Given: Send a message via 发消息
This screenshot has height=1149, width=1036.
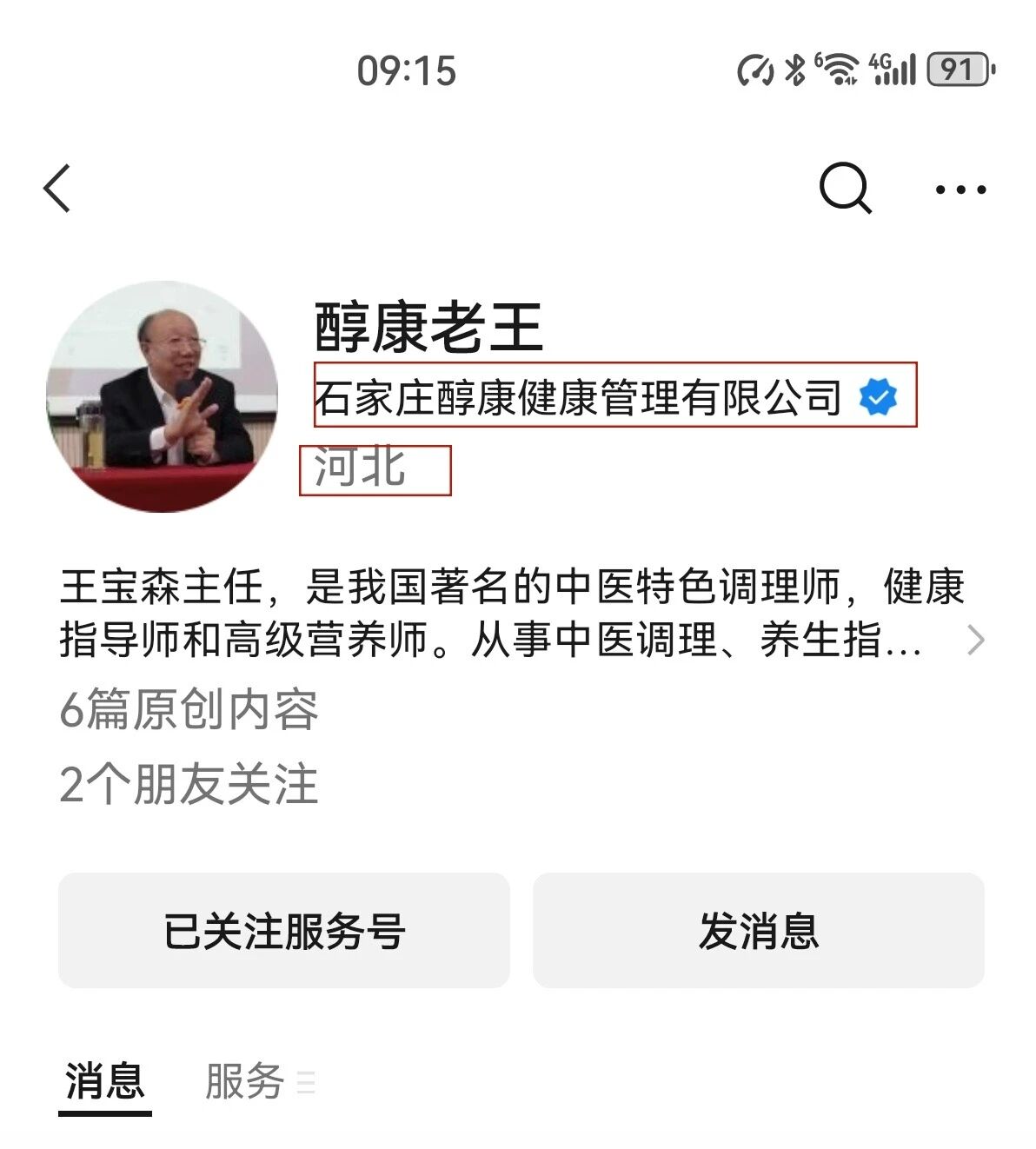Looking at the screenshot, I should tap(758, 931).
